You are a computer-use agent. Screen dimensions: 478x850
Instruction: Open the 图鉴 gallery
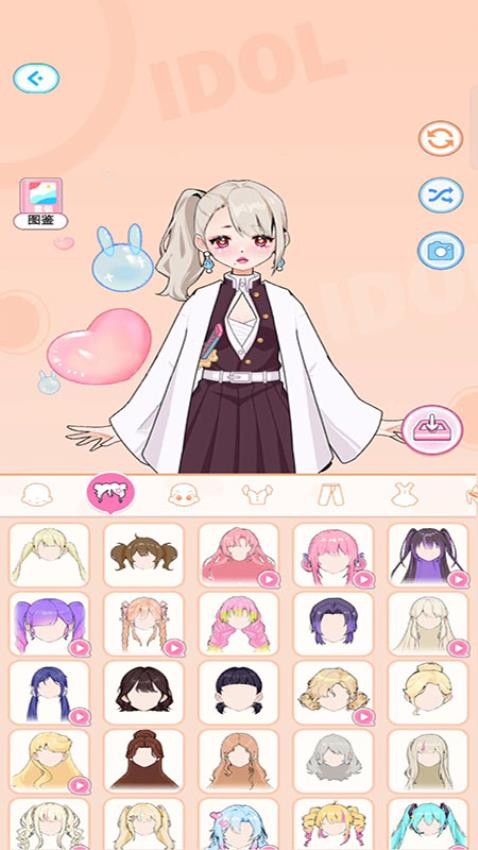[x=41, y=203]
